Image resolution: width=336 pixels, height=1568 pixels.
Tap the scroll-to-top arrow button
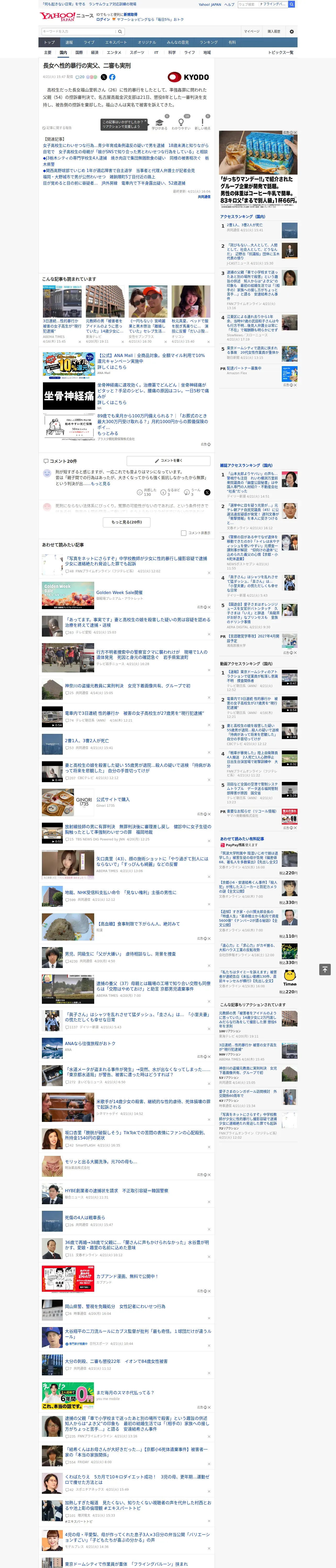click(325, 969)
